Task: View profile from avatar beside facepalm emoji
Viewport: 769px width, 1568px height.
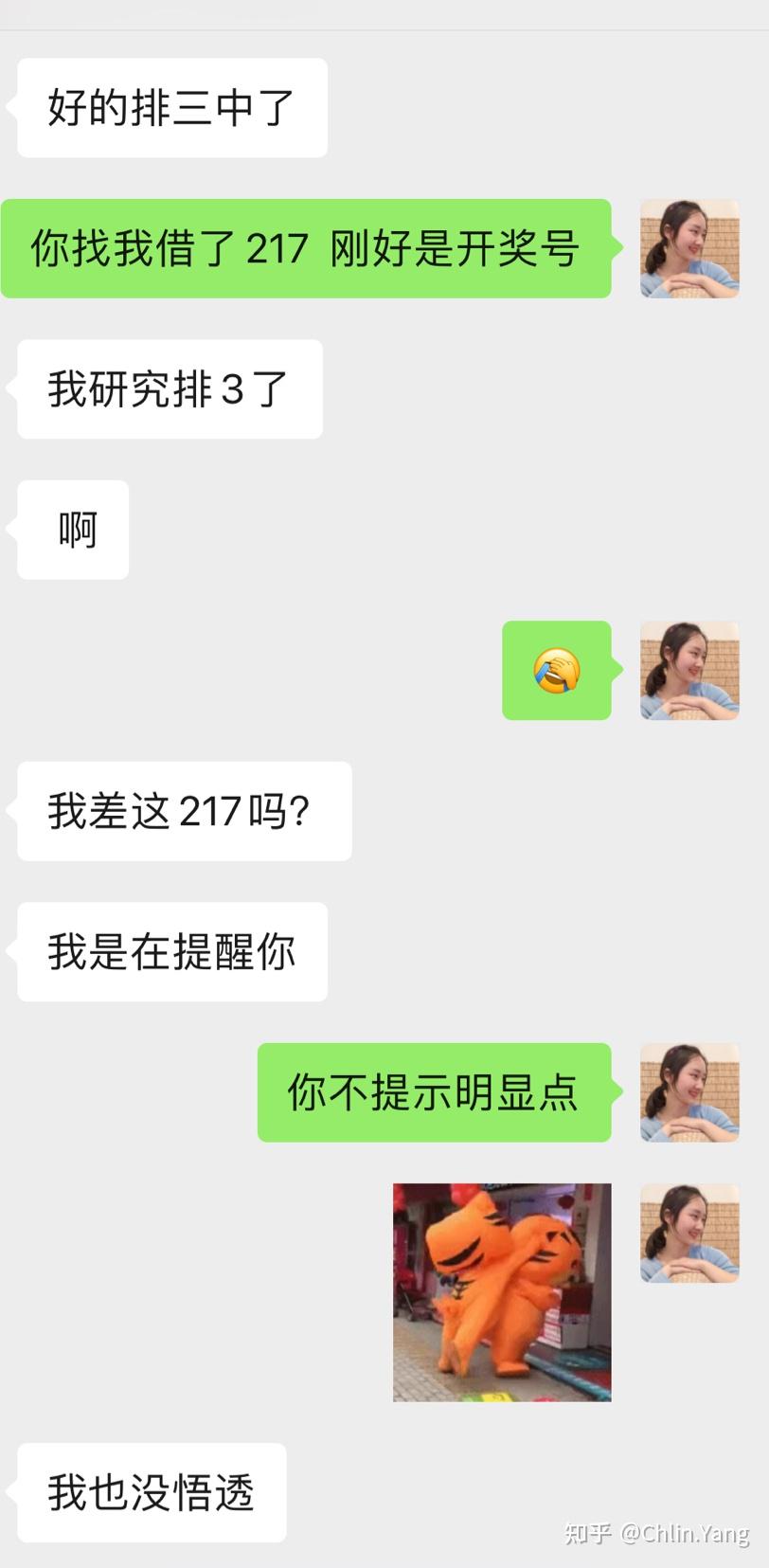Action: point(689,671)
